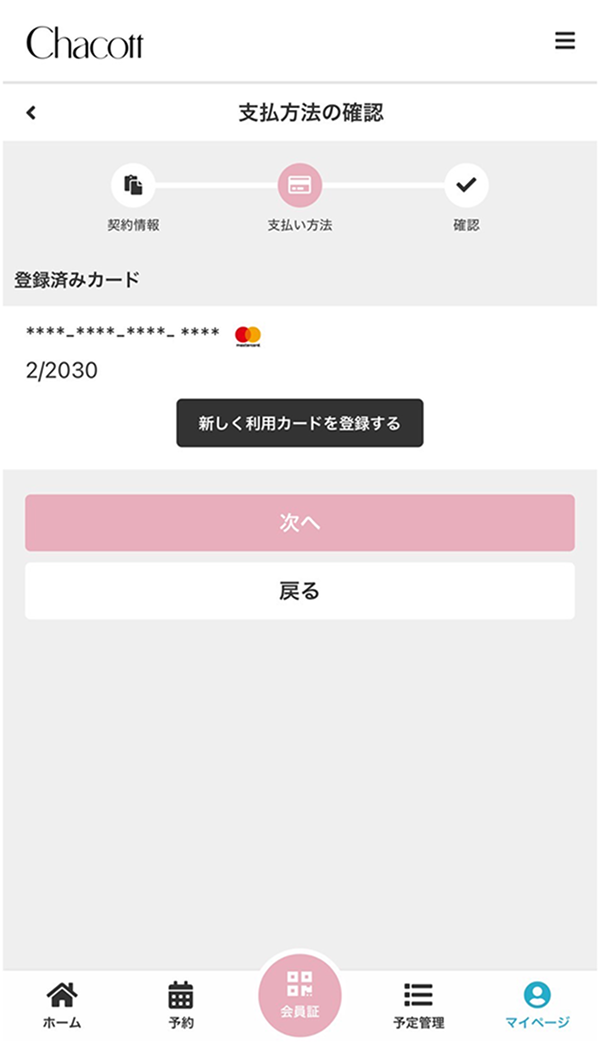The height and width of the screenshot is (1058, 600).
Task: Open the hamburger menu
Action: click(x=564, y=40)
